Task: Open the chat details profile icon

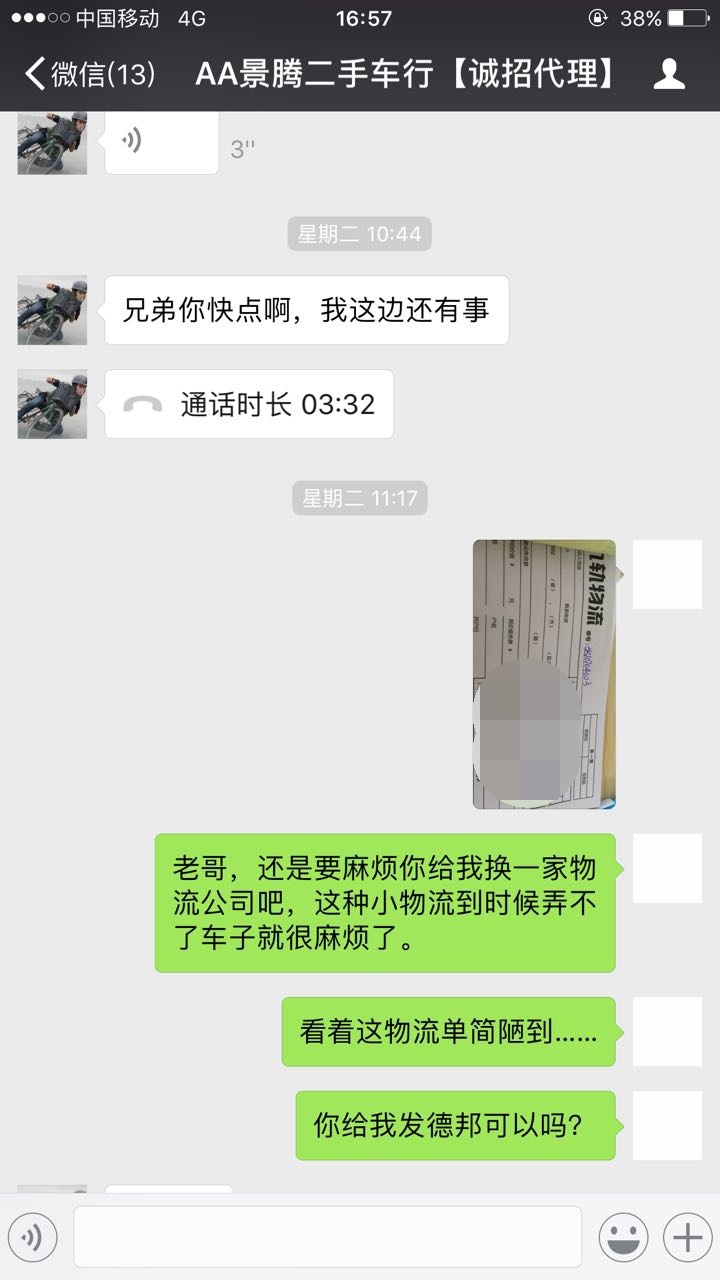Action: coord(669,74)
